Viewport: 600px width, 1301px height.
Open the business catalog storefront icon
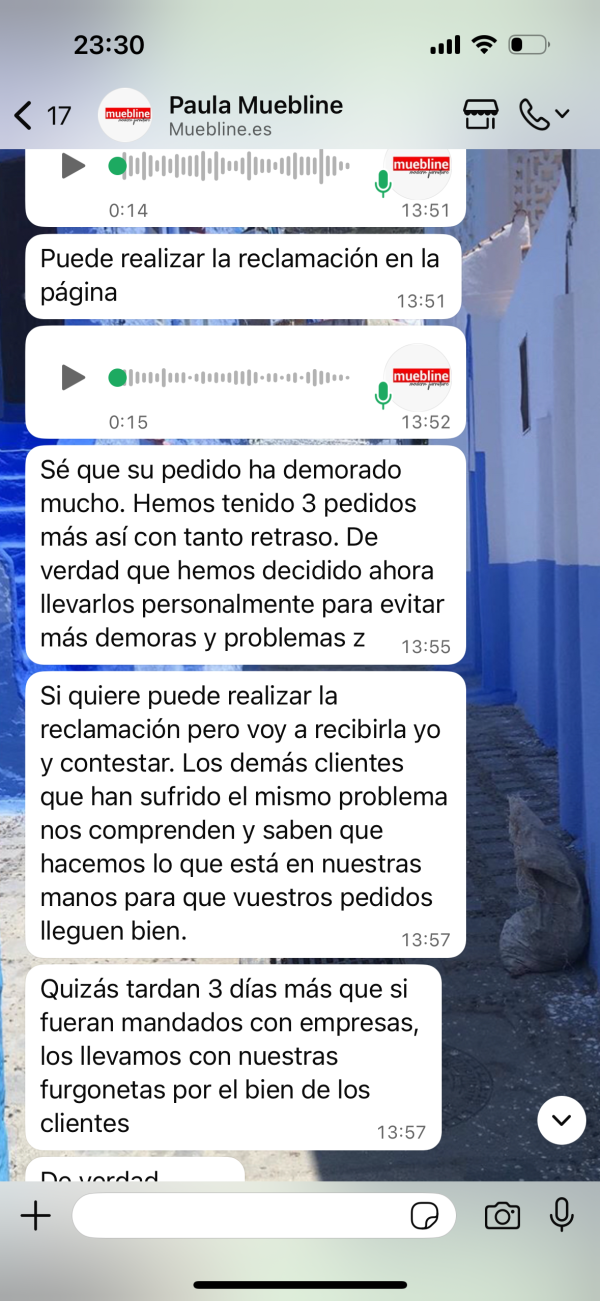[x=481, y=115]
